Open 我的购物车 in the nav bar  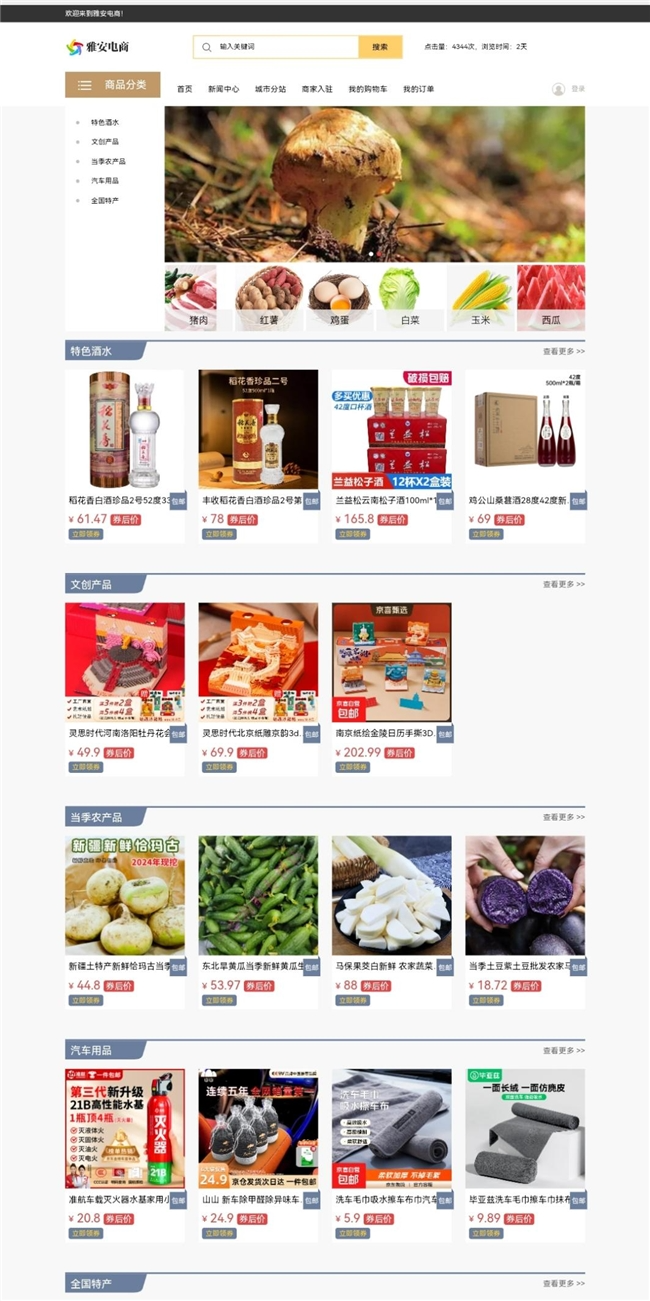pyautogui.click(x=367, y=89)
